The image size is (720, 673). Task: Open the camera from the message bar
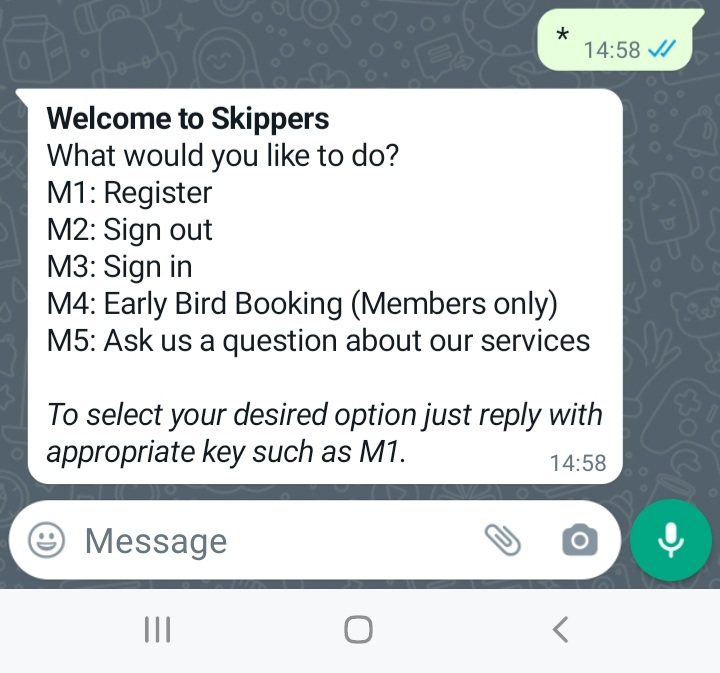[580, 541]
